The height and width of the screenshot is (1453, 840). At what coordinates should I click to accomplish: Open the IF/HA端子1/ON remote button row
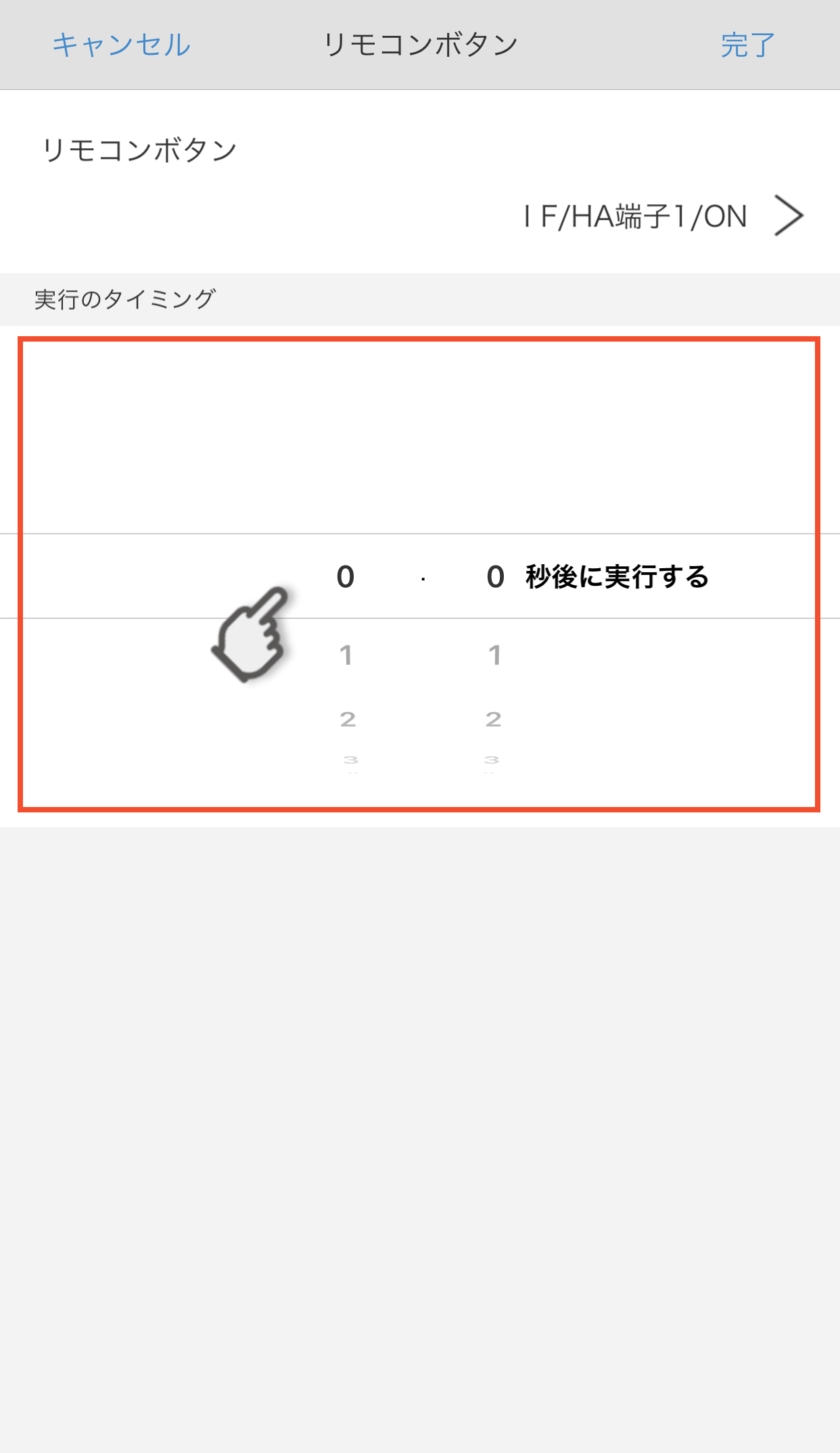[x=663, y=216]
